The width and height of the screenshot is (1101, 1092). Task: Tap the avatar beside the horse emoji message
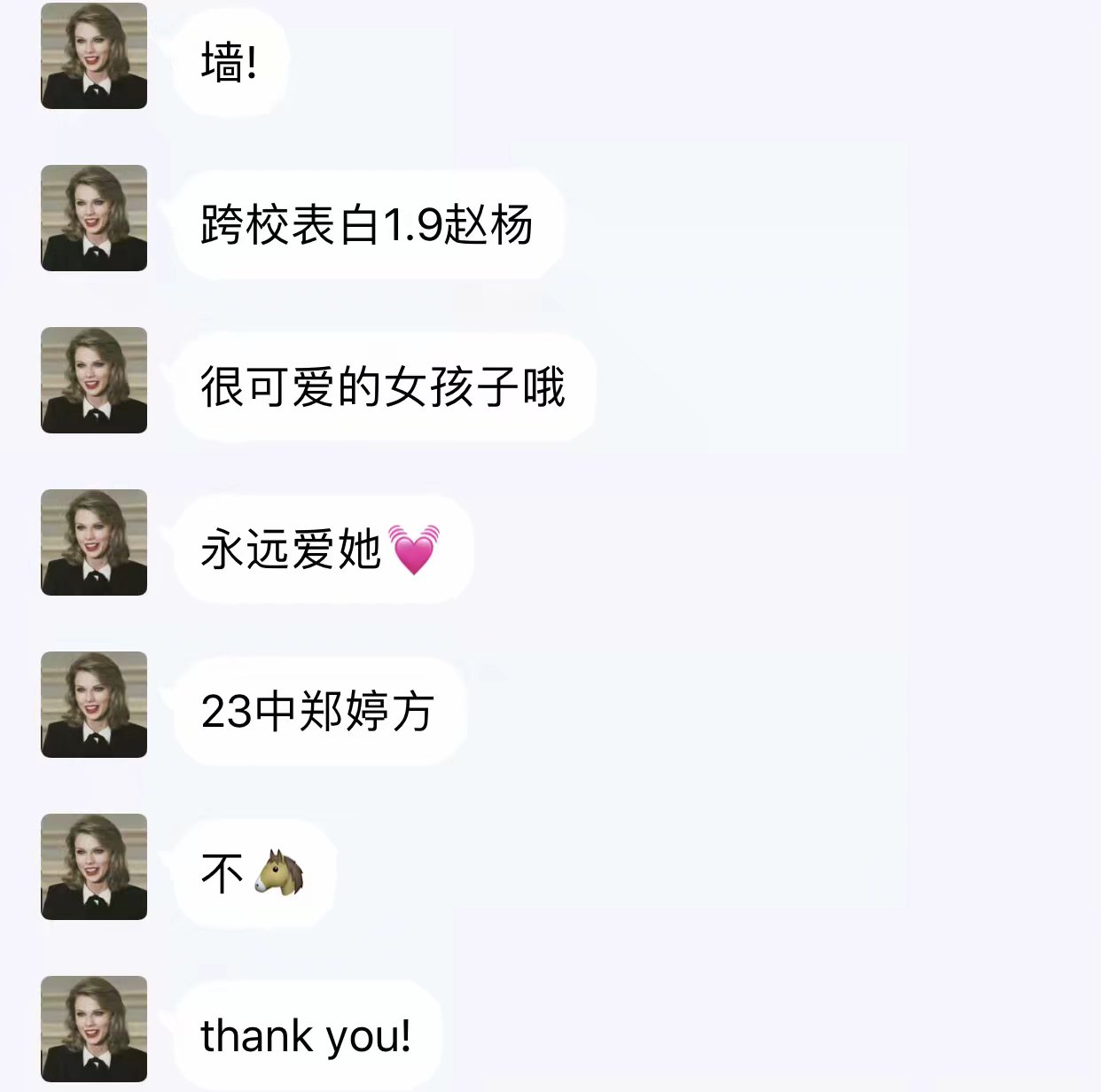click(94, 867)
